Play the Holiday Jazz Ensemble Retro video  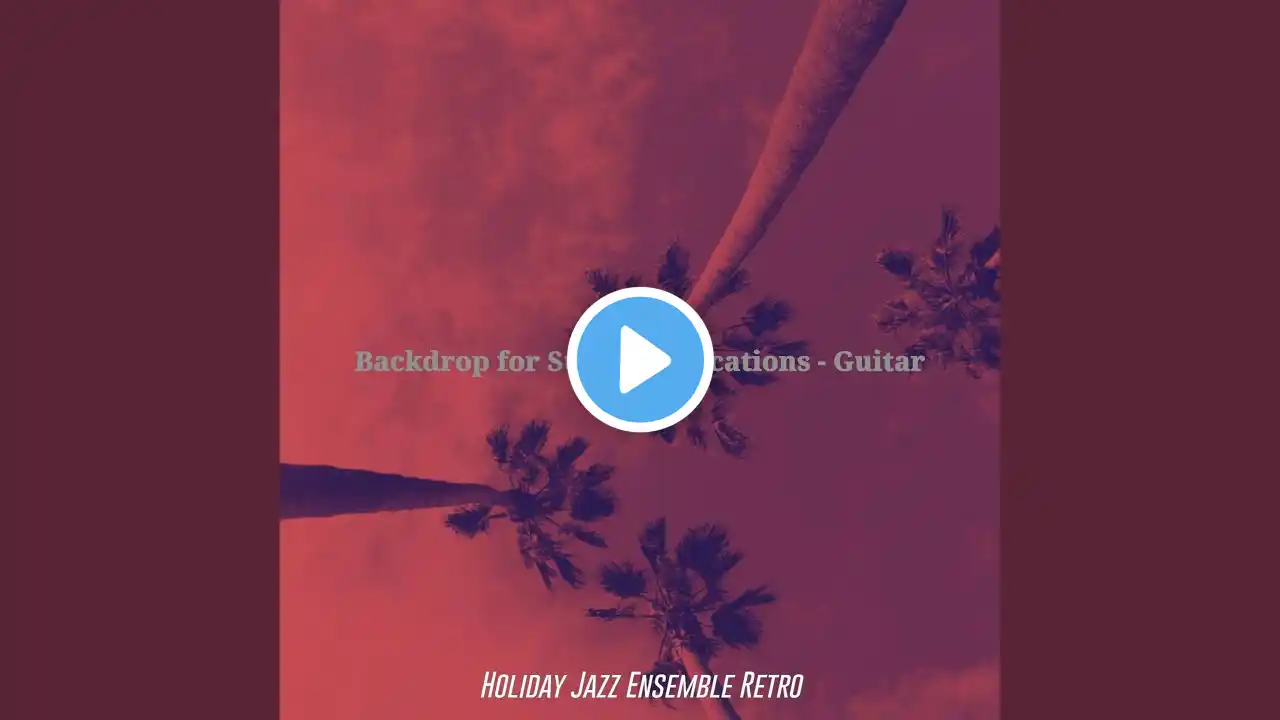(x=640, y=360)
